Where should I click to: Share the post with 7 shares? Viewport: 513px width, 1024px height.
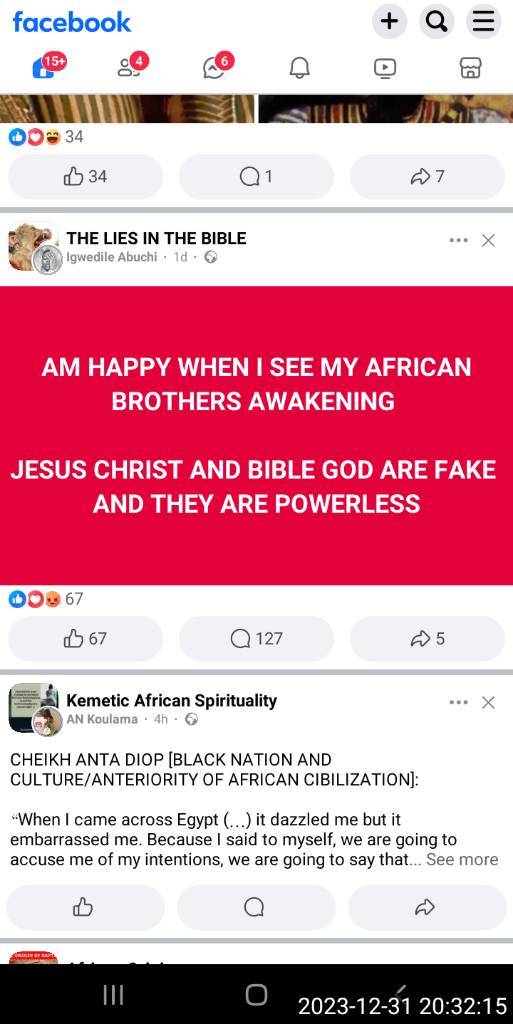pos(428,176)
